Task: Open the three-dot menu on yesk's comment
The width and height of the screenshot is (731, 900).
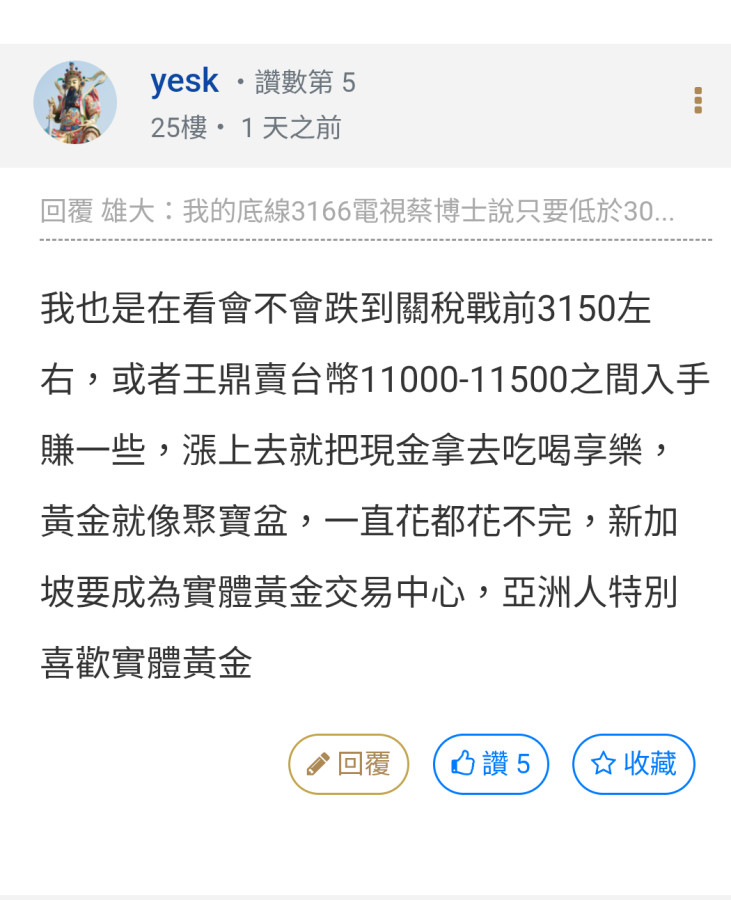Action: pyautogui.click(x=697, y=101)
